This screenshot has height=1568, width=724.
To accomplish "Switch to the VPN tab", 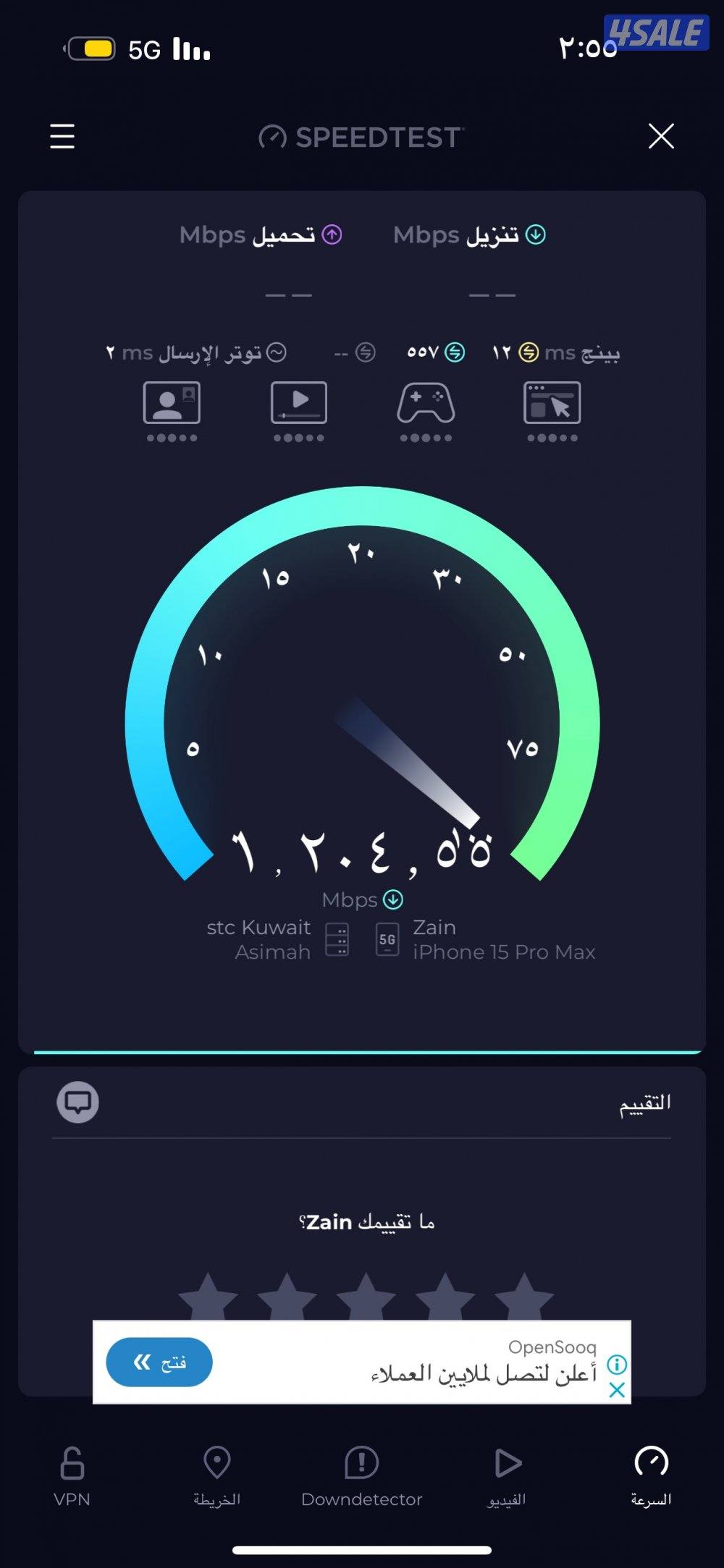I will tap(72, 1476).
